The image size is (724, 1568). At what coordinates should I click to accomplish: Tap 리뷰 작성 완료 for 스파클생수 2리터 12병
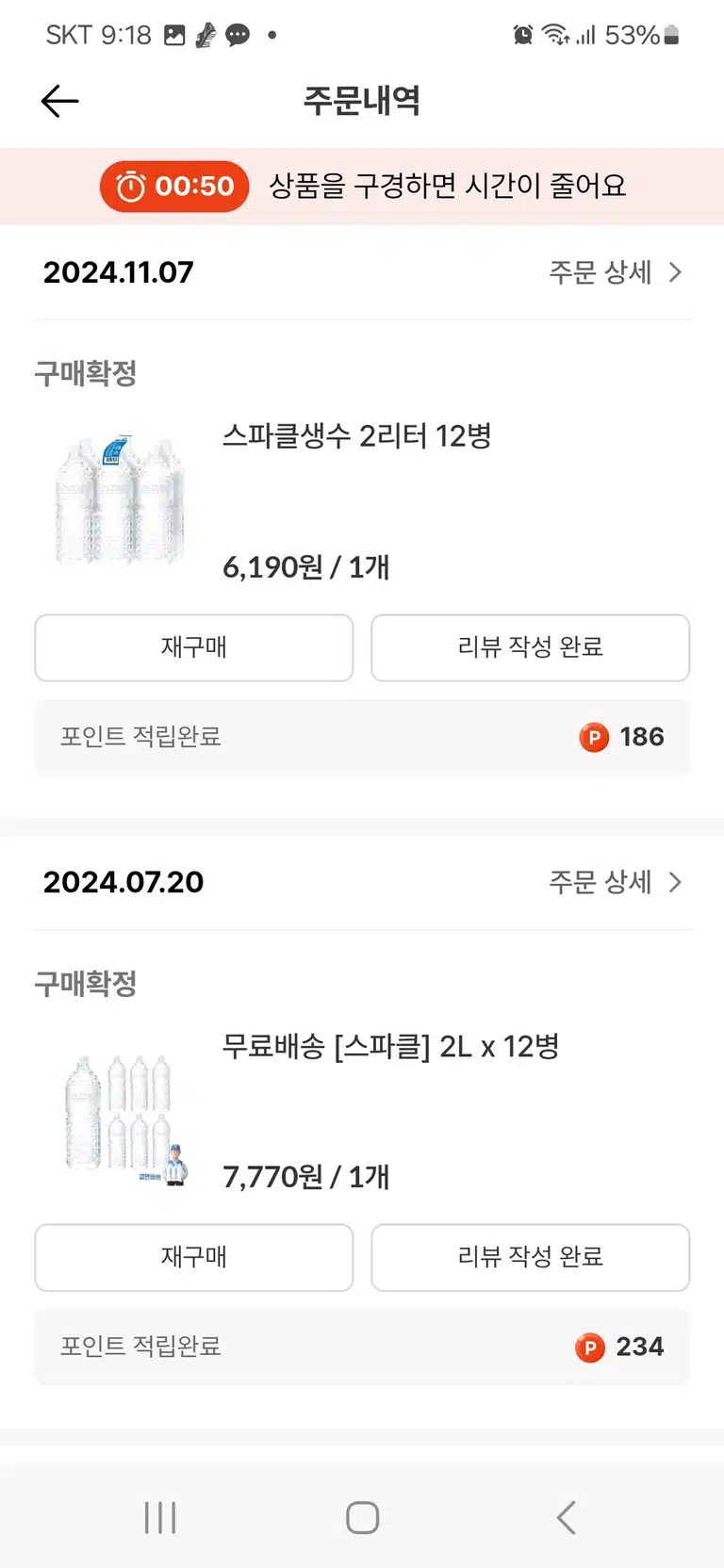(x=530, y=647)
